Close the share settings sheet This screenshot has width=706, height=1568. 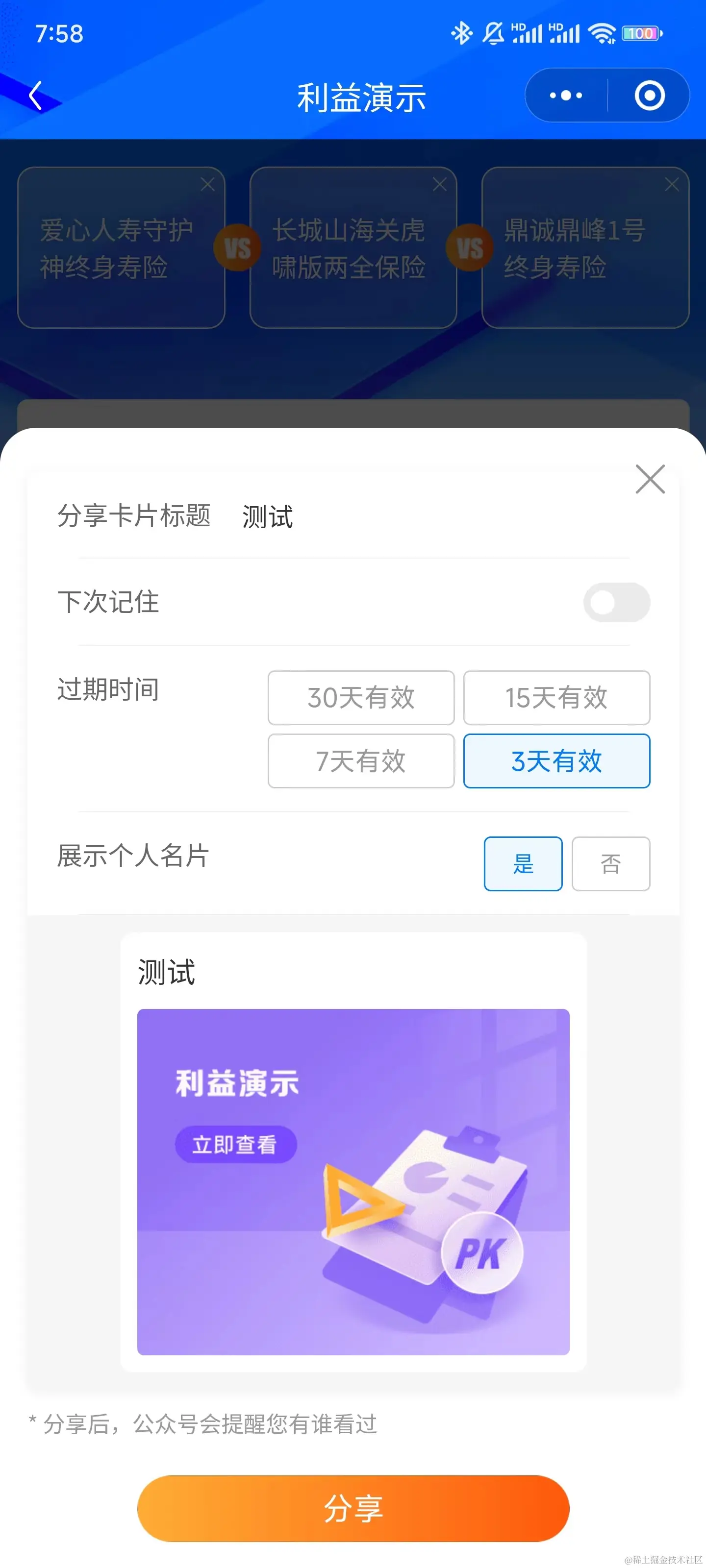coord(649,479)
